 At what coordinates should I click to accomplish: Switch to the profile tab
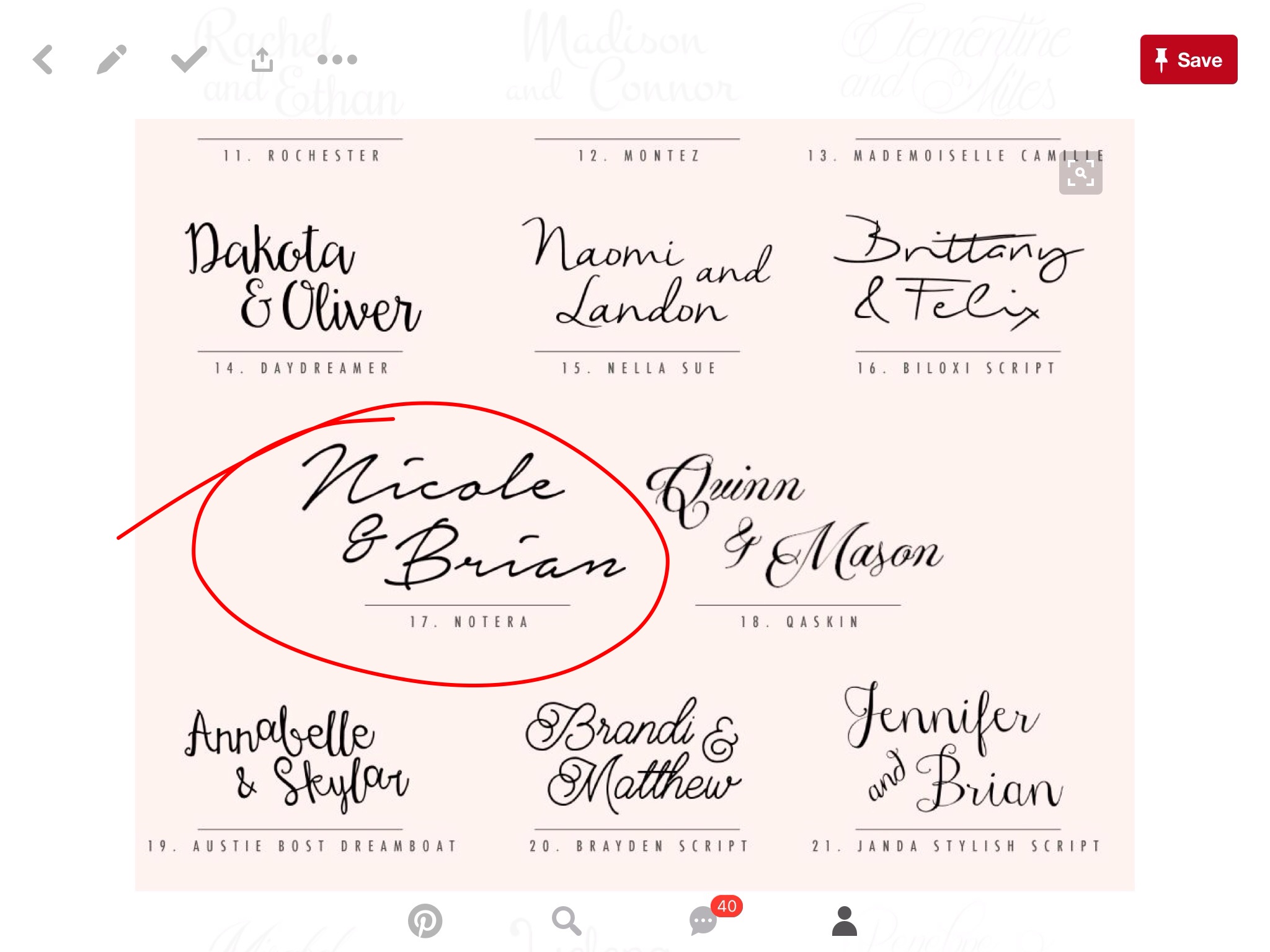tap(844, 921)
